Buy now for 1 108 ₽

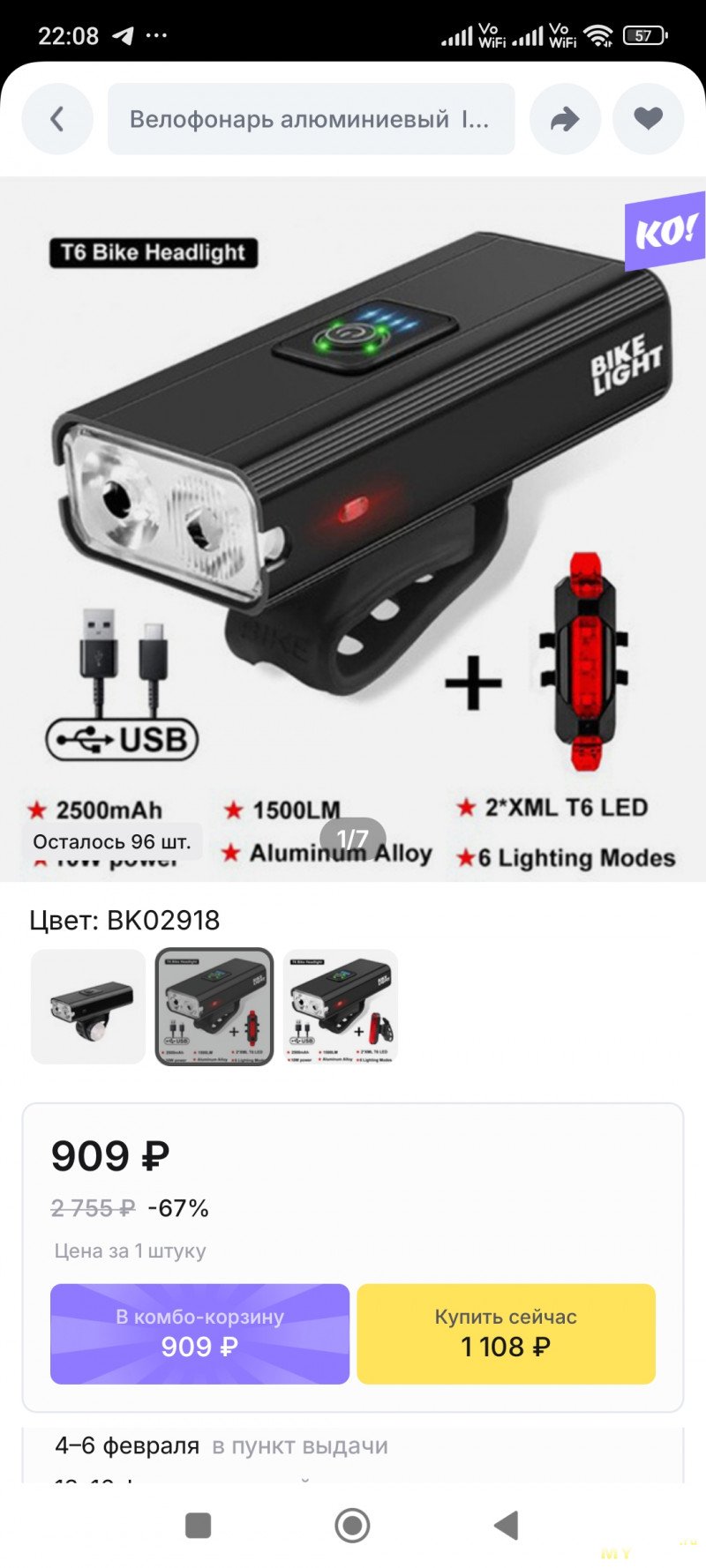pos(506,1333)
